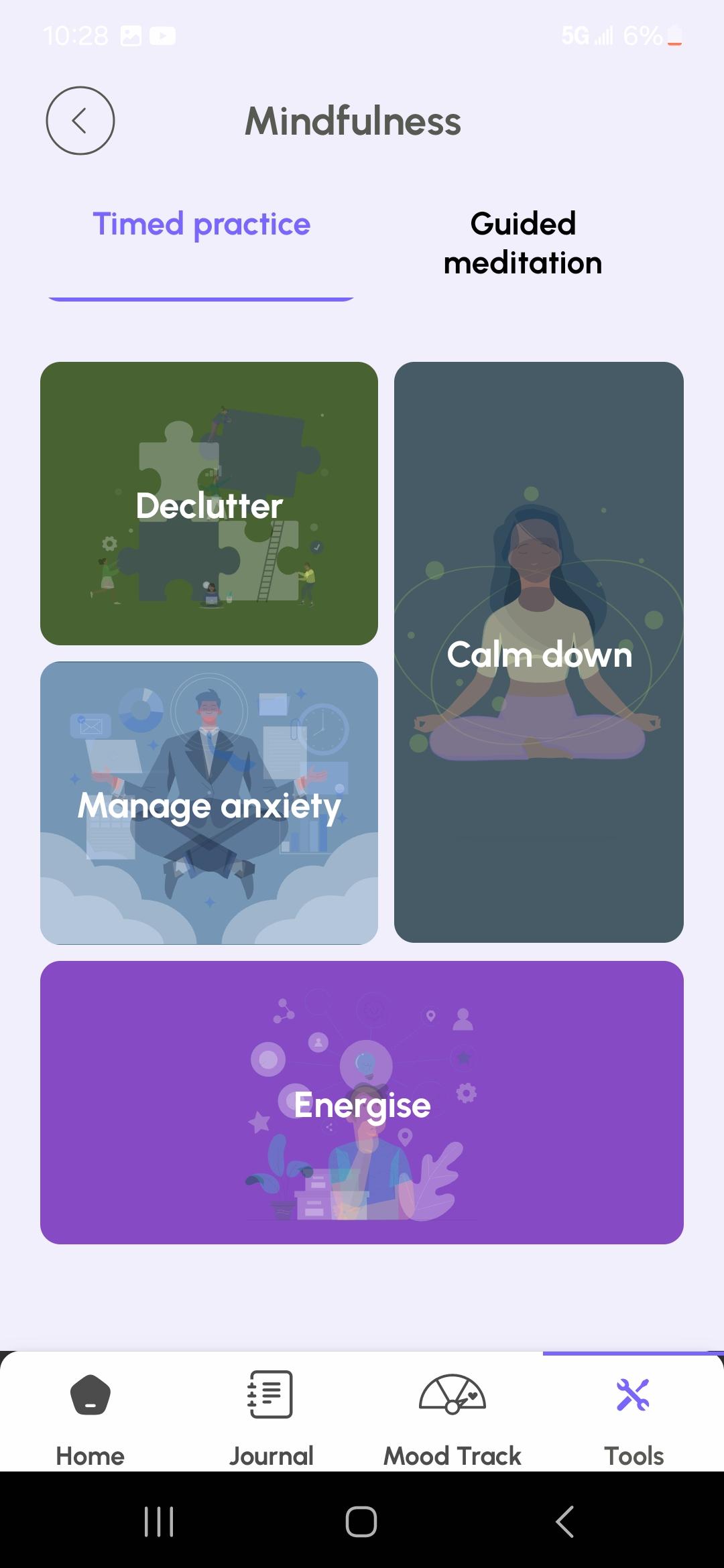Image resolution: width=724 pixels, height=1568 pixels.
Task: Tap the system home button
Action: pos(361,1521)
